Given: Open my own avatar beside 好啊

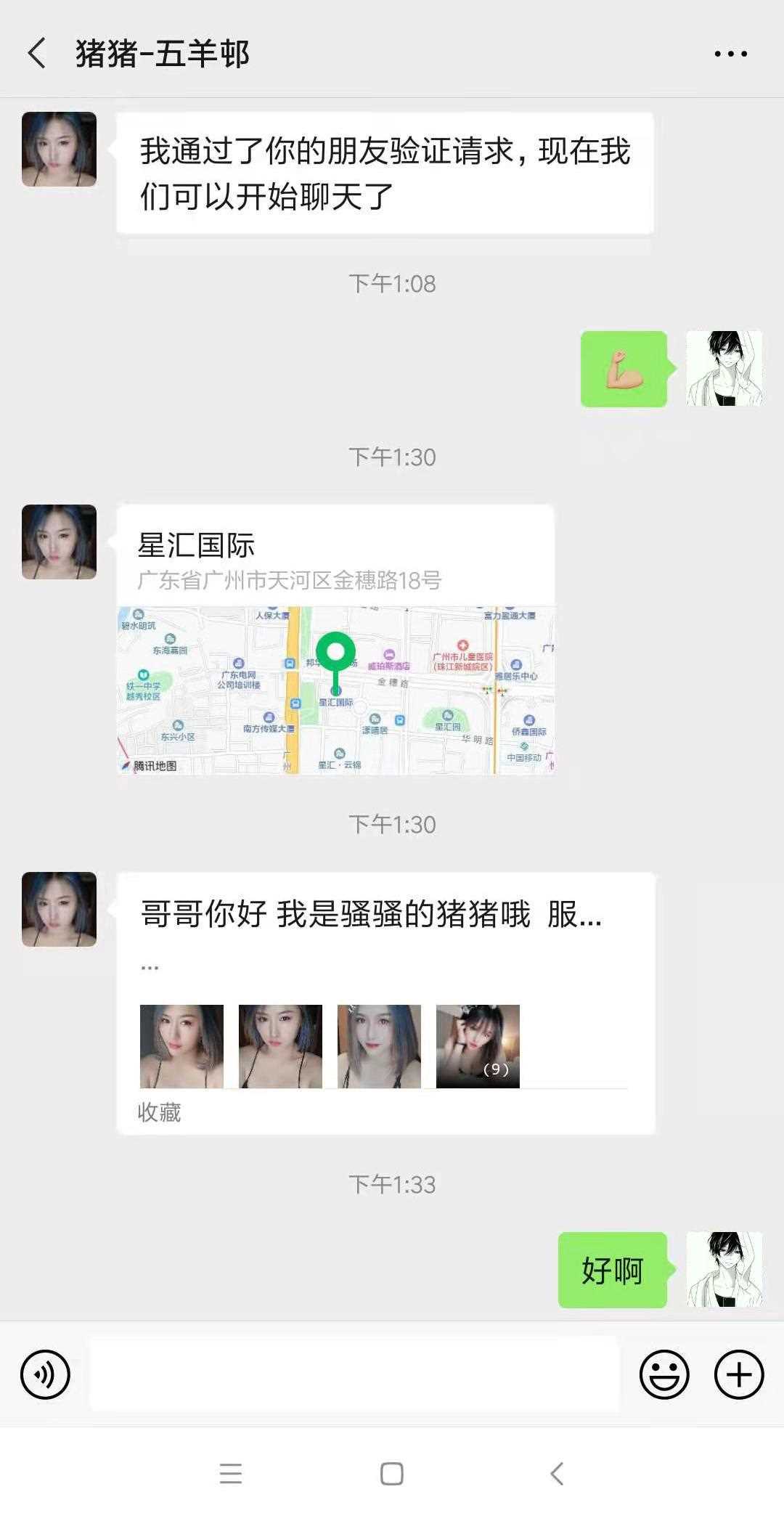Looking at the screenshot, I should (724, 1270).
